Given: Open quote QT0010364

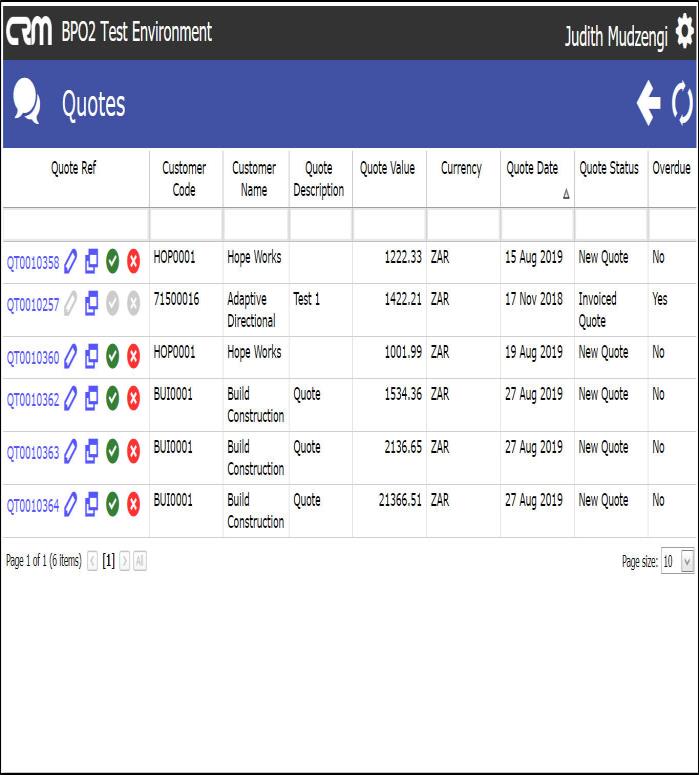Looking at the screenshot, I should (33, 506).
